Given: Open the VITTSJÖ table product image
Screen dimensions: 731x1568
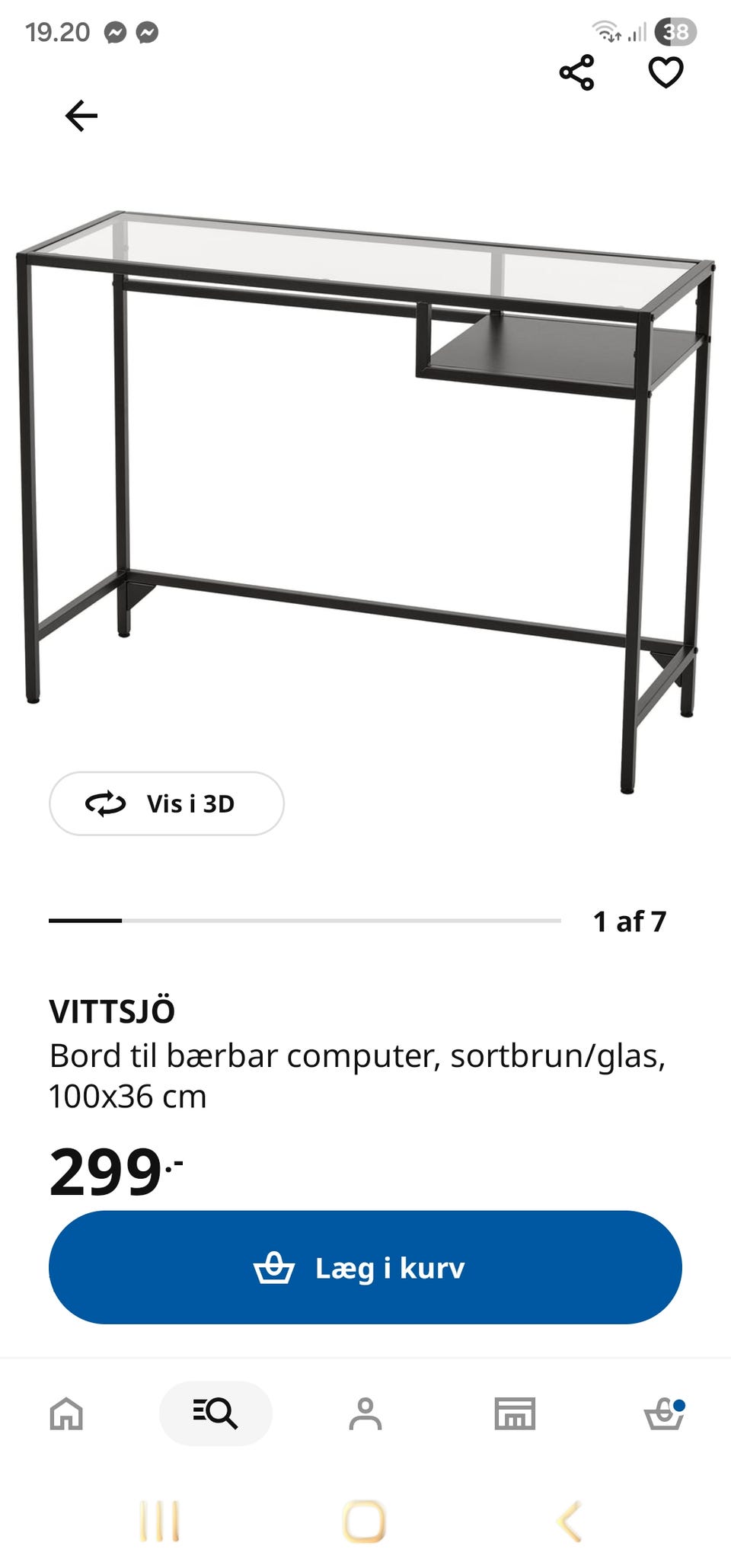Looking at the screenshot, I should click(365, 503).
